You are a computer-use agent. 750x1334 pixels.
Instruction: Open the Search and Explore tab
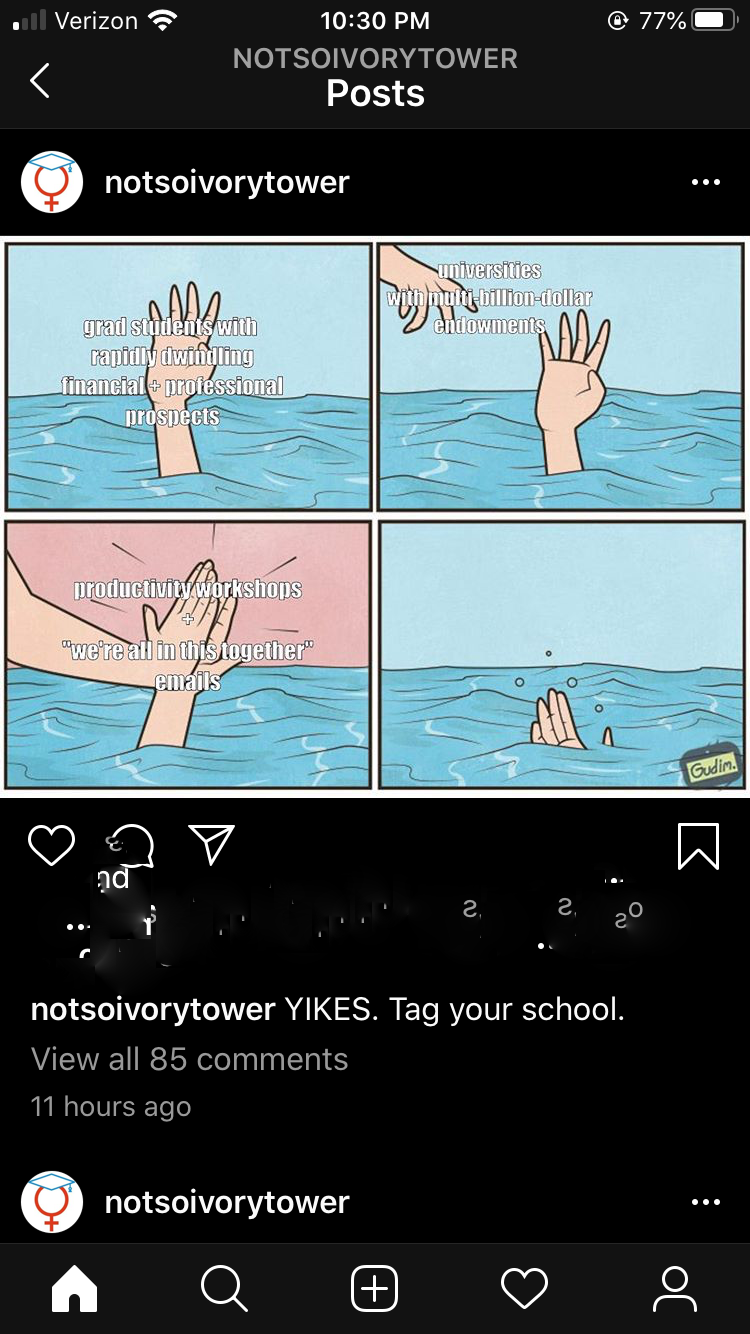[224, 1288]
